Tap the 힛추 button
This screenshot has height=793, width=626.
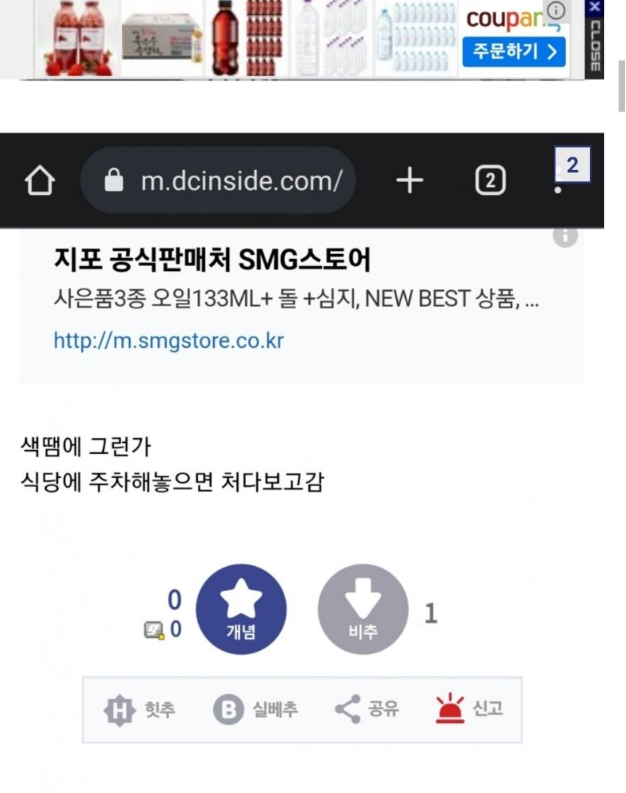click(x=141, y=710)
